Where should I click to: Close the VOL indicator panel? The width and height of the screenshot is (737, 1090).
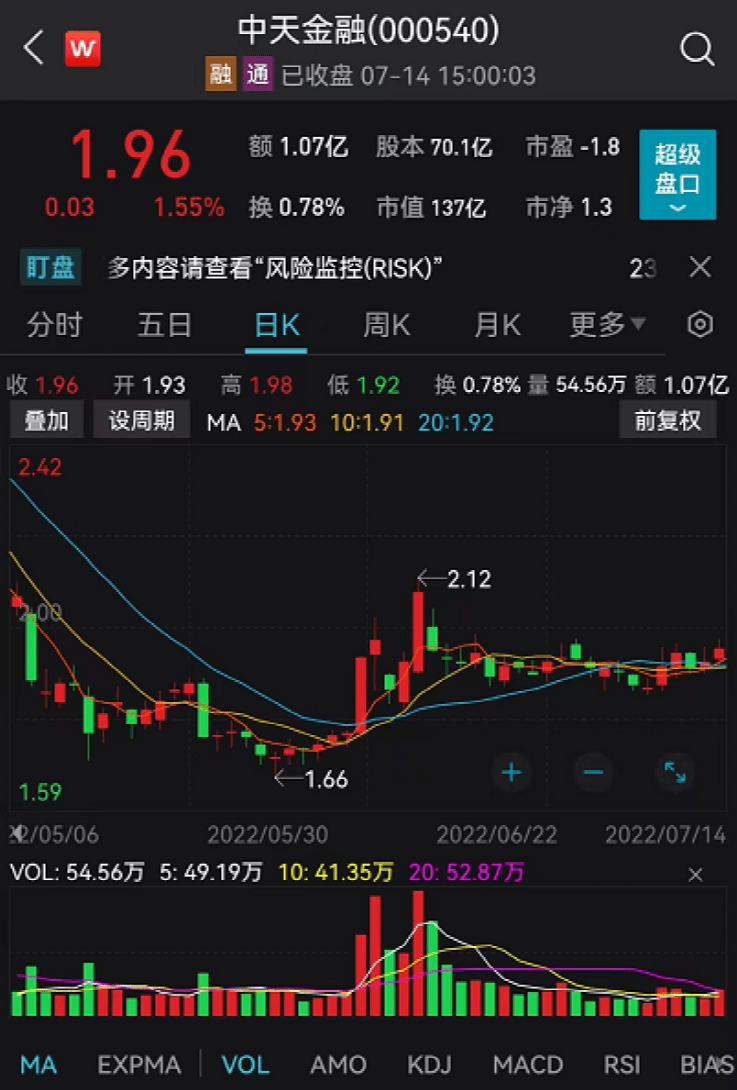(x=696, y=875)
